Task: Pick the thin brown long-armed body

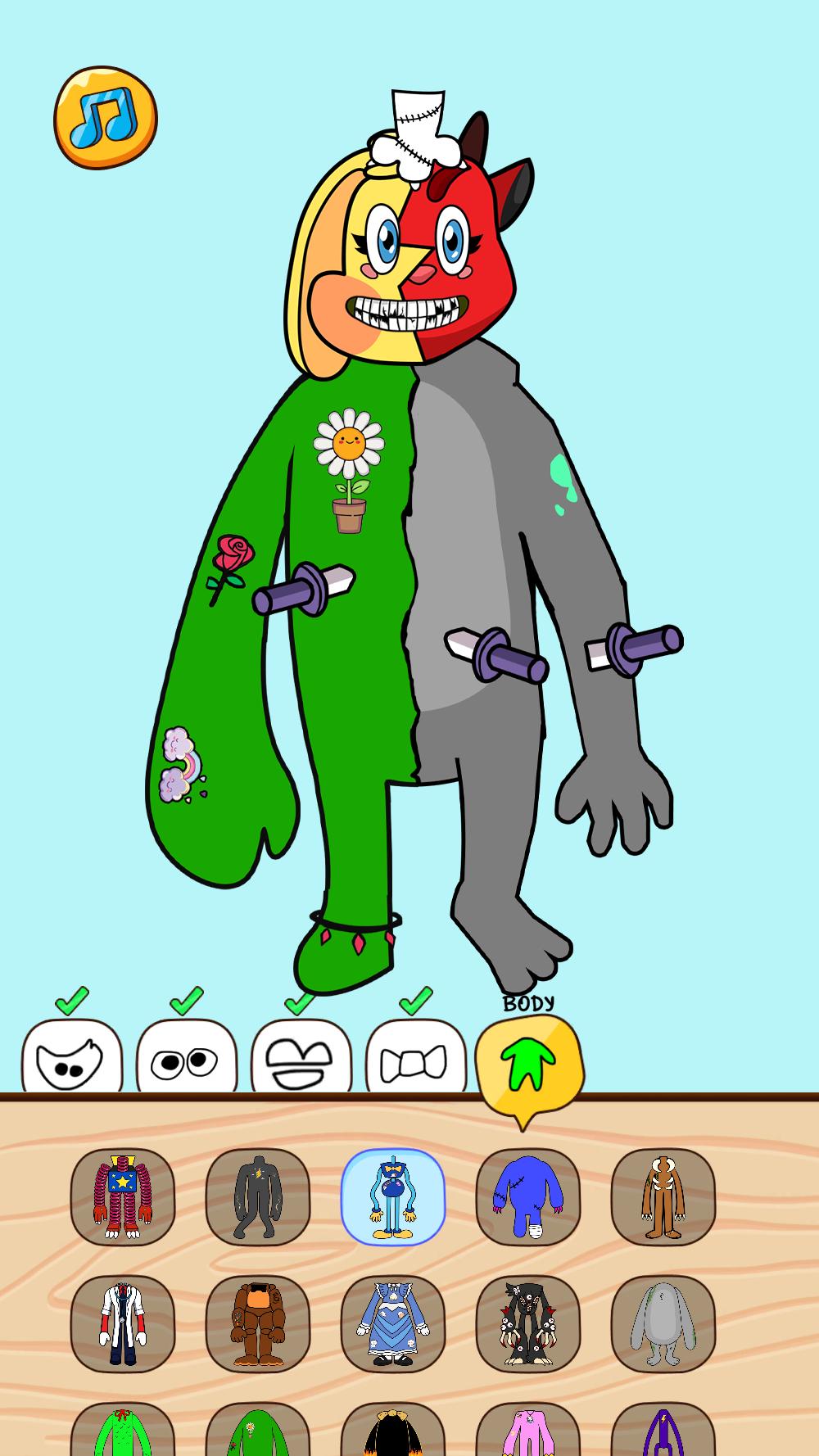Action: coord(663,1197)
